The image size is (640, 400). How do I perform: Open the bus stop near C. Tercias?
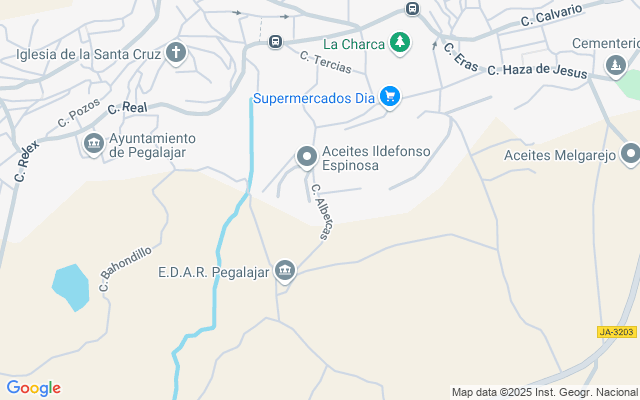coord(275,42)
